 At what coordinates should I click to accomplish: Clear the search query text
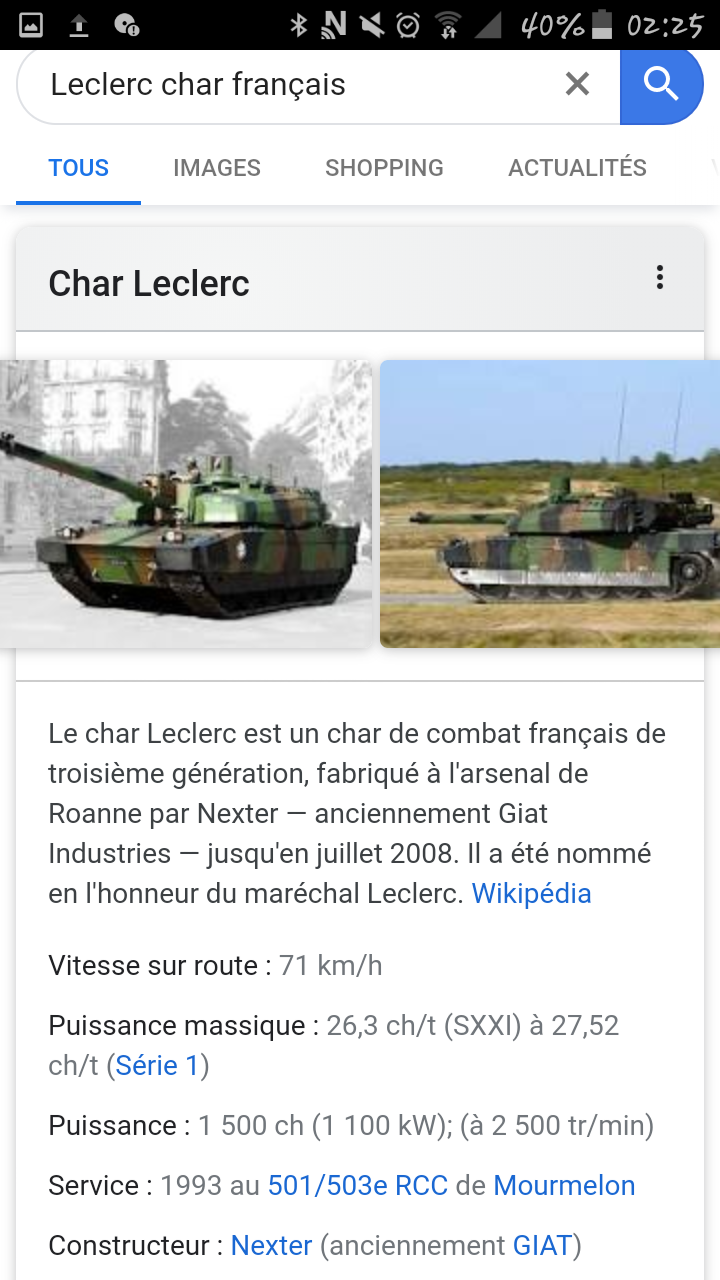click(x=577, y=85)
